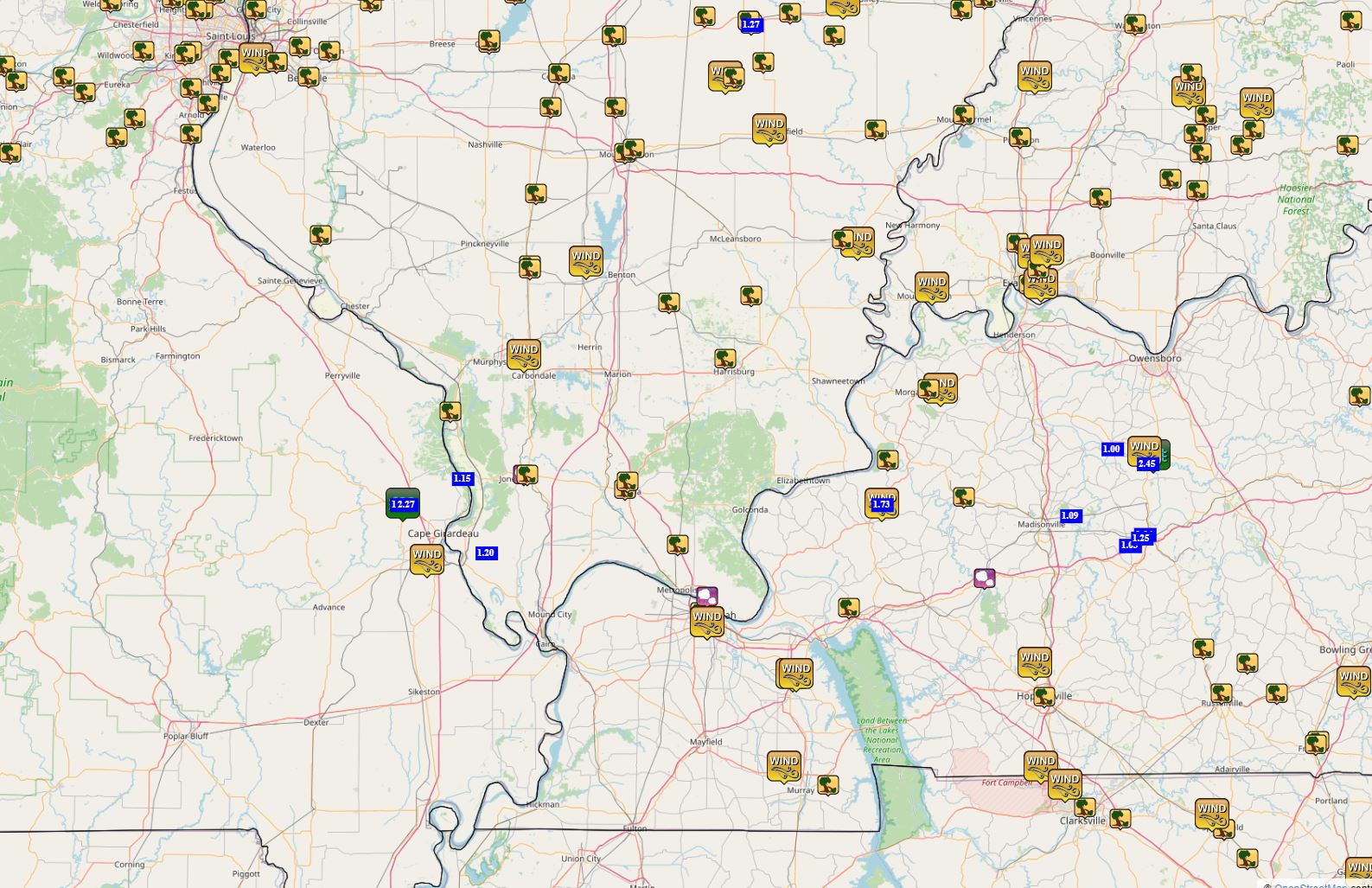Viewport: 1372px width, 888px height.
Task: Open the tree damage marker at Harrisburg
Action: pyautogui.click(x=724, y=358)
